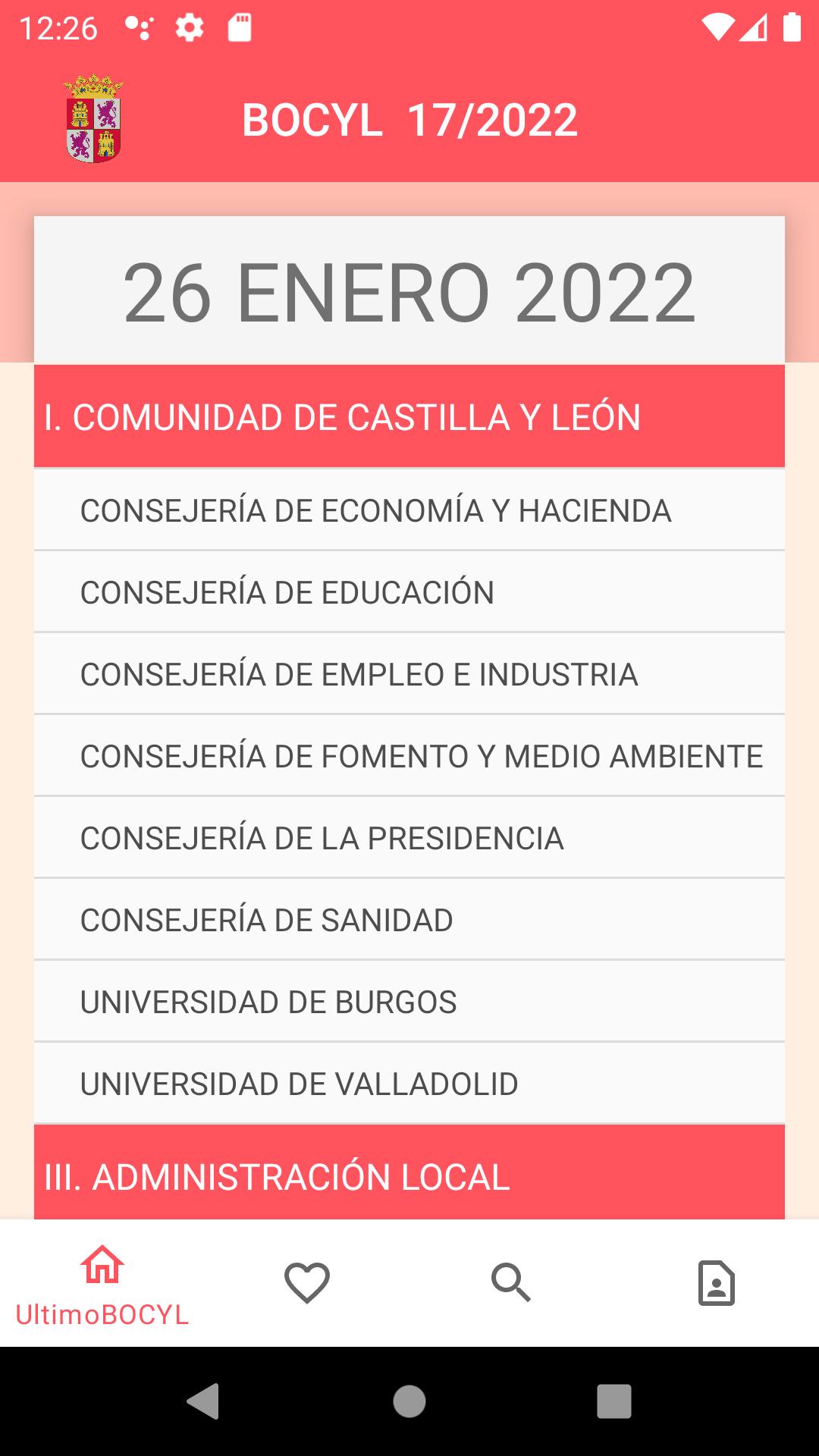819x1456 pixels.
Task: Select Consejería de Empleo e Industria
Action: click(409, 674)
